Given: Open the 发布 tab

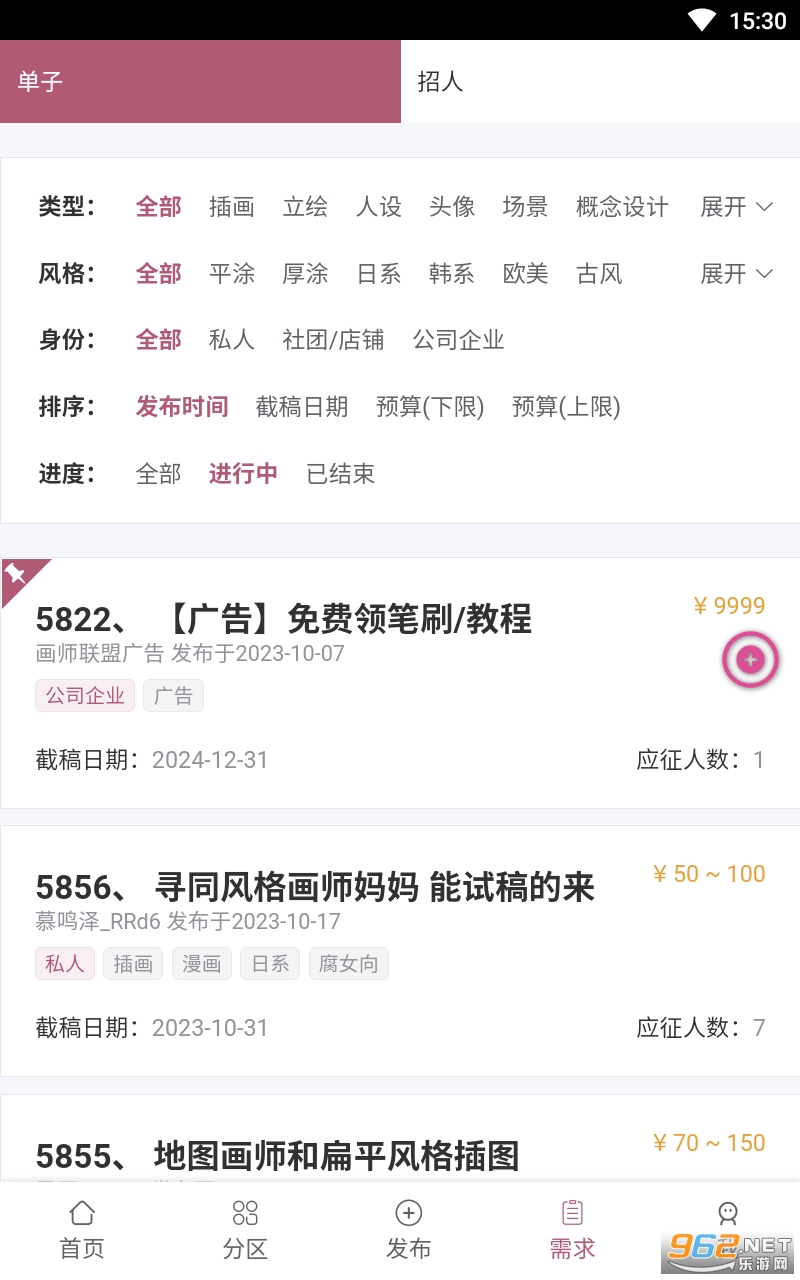Looking at the screenshot, I should [x=408, y=1231].
